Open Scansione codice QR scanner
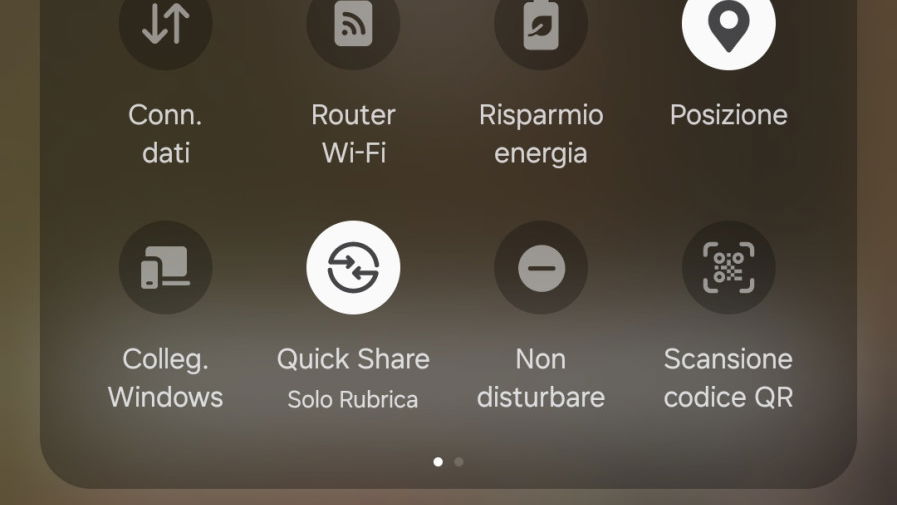The width and height of the screenshot is (897, 505). (728, 267)
